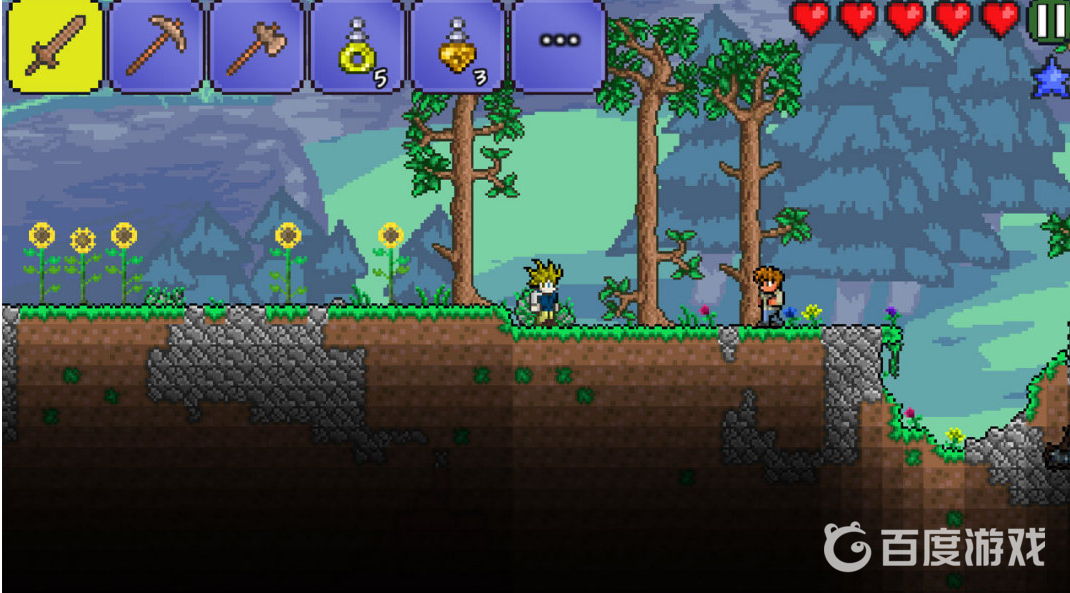This screenshot has width=1070, height=593.
Task: Select the pickaxe hotbar slot
Action: pos(156,45)
